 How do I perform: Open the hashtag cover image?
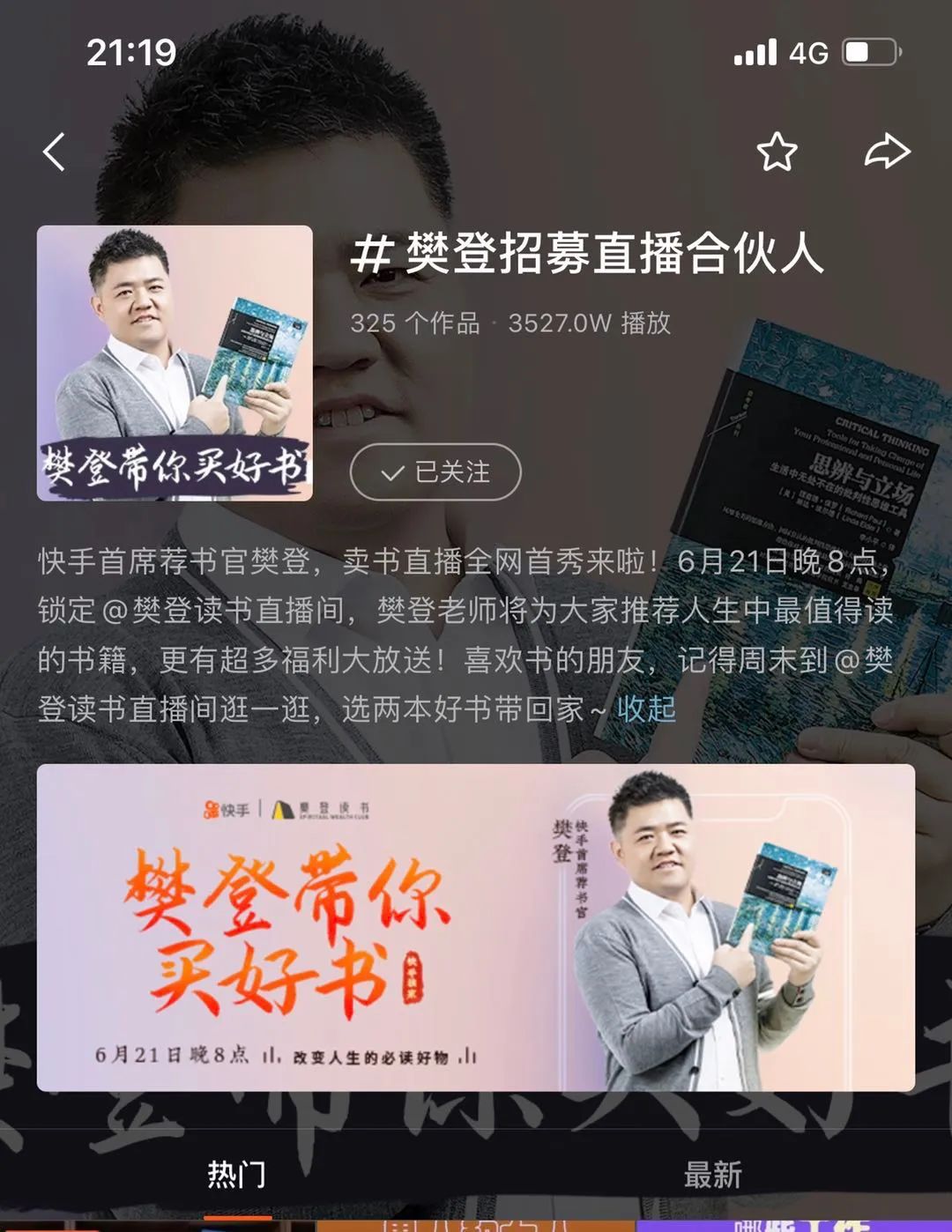point(175,363)
